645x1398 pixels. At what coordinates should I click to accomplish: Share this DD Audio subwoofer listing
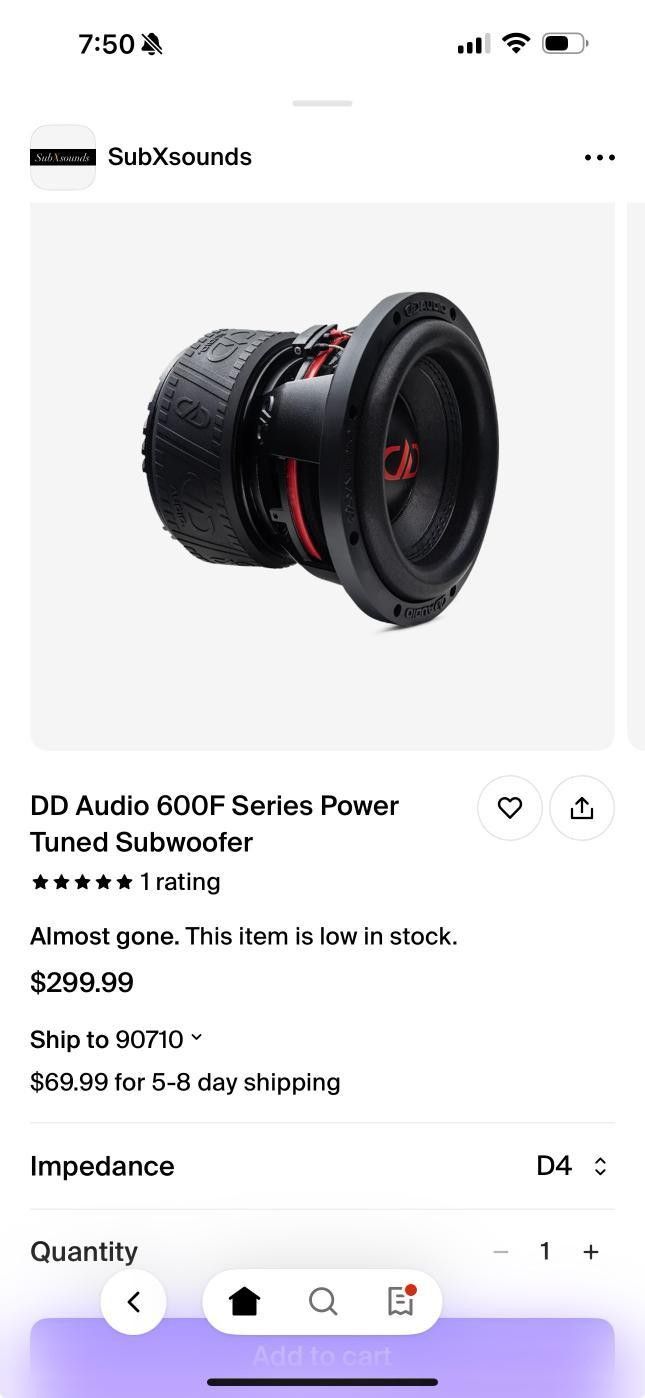click(582, 808)
